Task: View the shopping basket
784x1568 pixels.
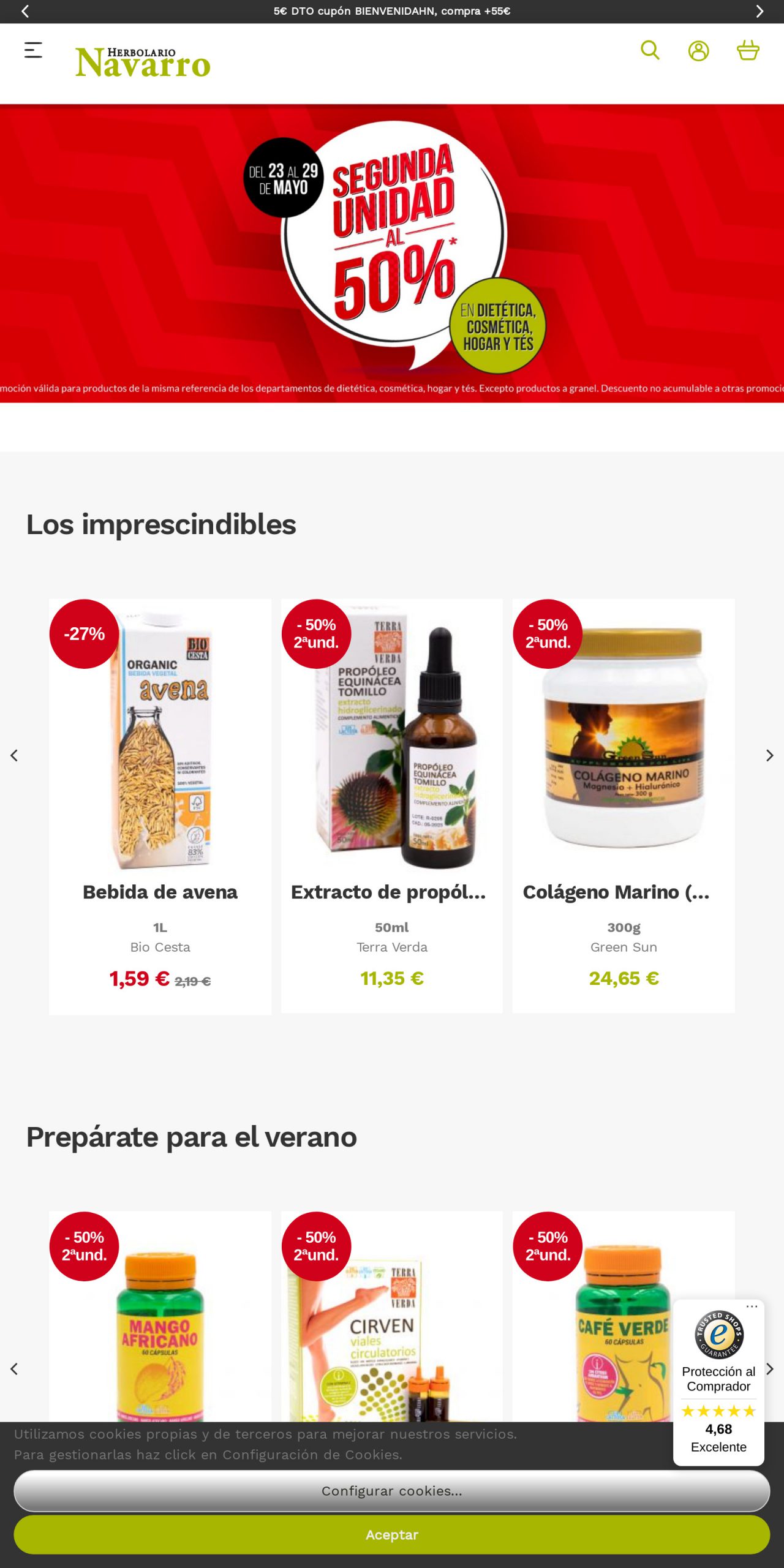Action: pos(748,52)
